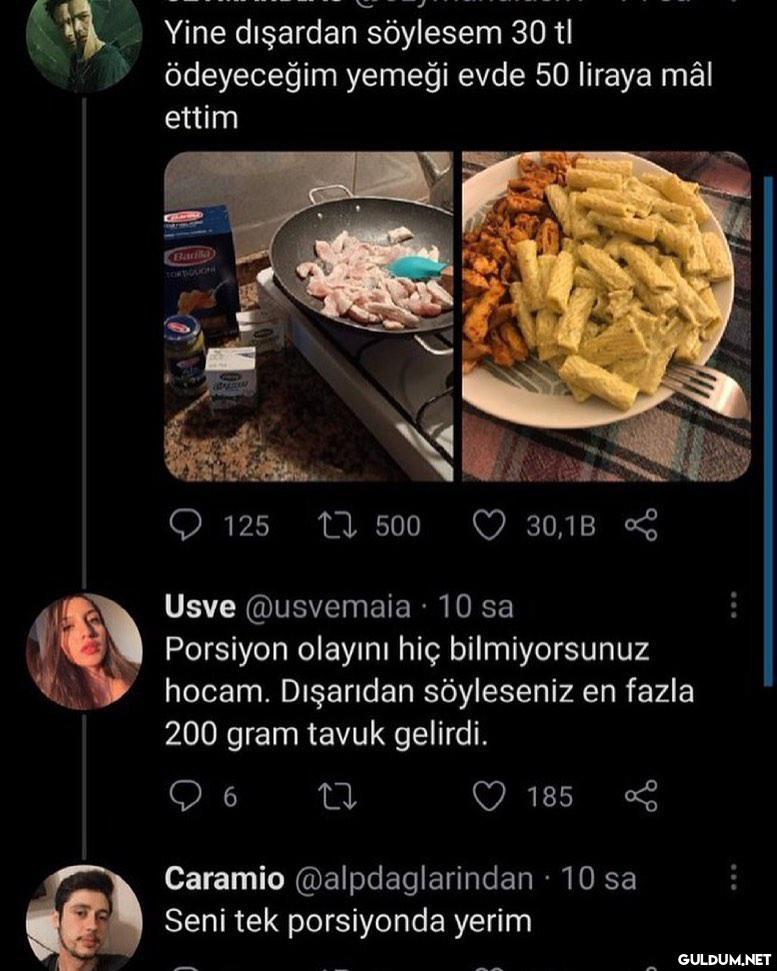Screen dimensions: 777x971
Task: Reply to the tweet with 125 comments
Action: tap(186, 526)
